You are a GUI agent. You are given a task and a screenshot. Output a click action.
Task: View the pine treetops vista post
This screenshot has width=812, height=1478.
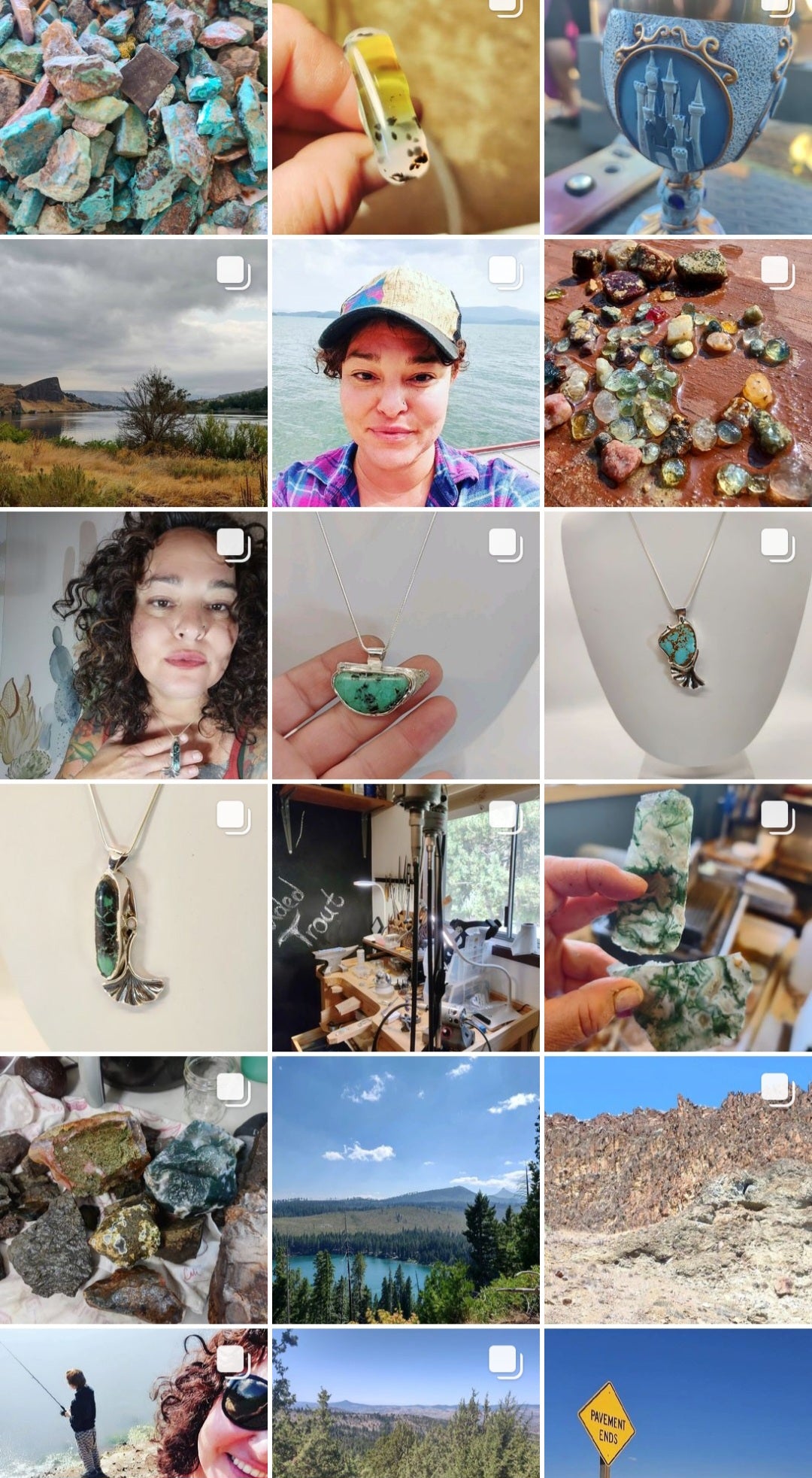[x=405, y=1404]
